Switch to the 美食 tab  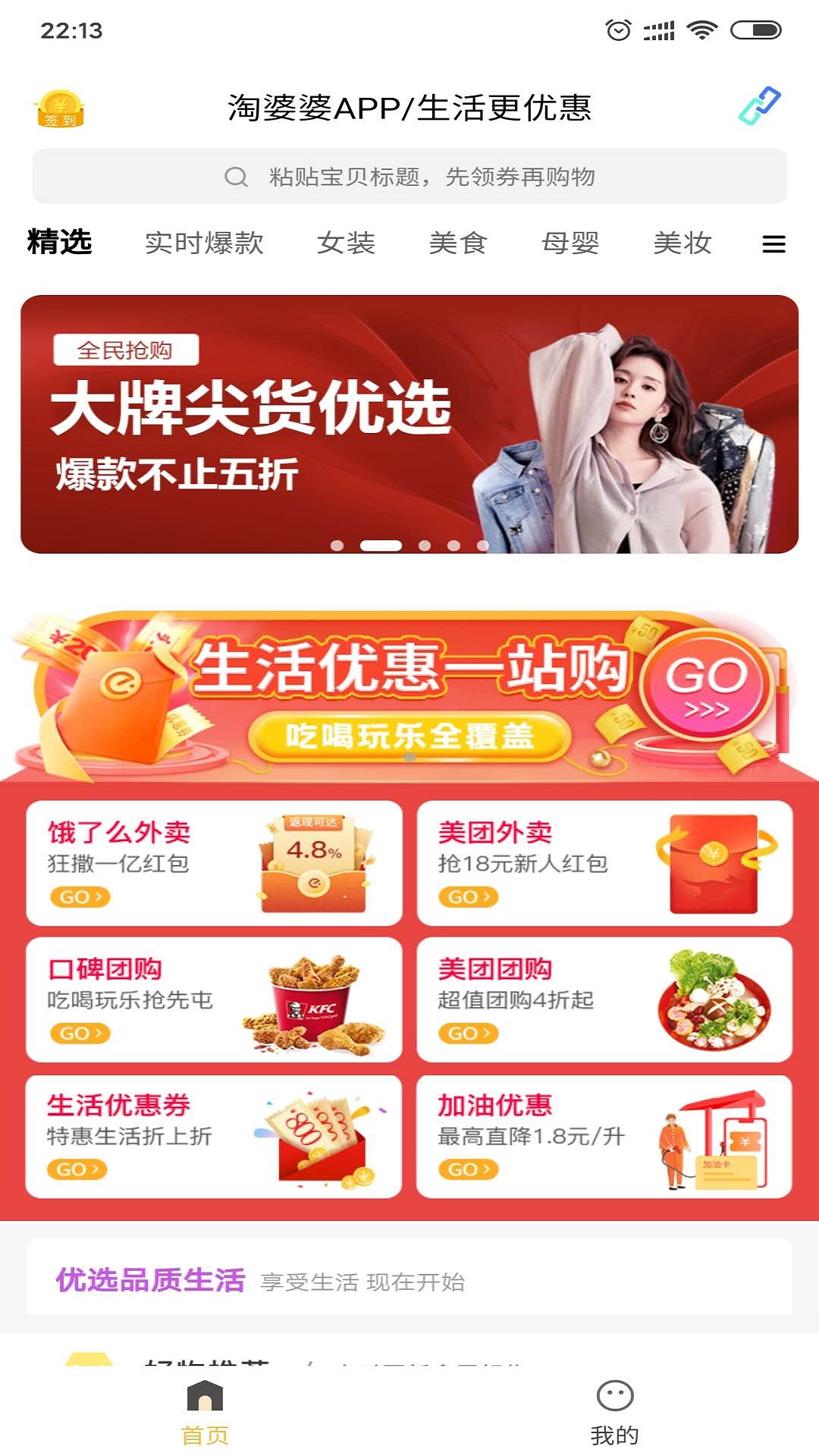[457, 243]
